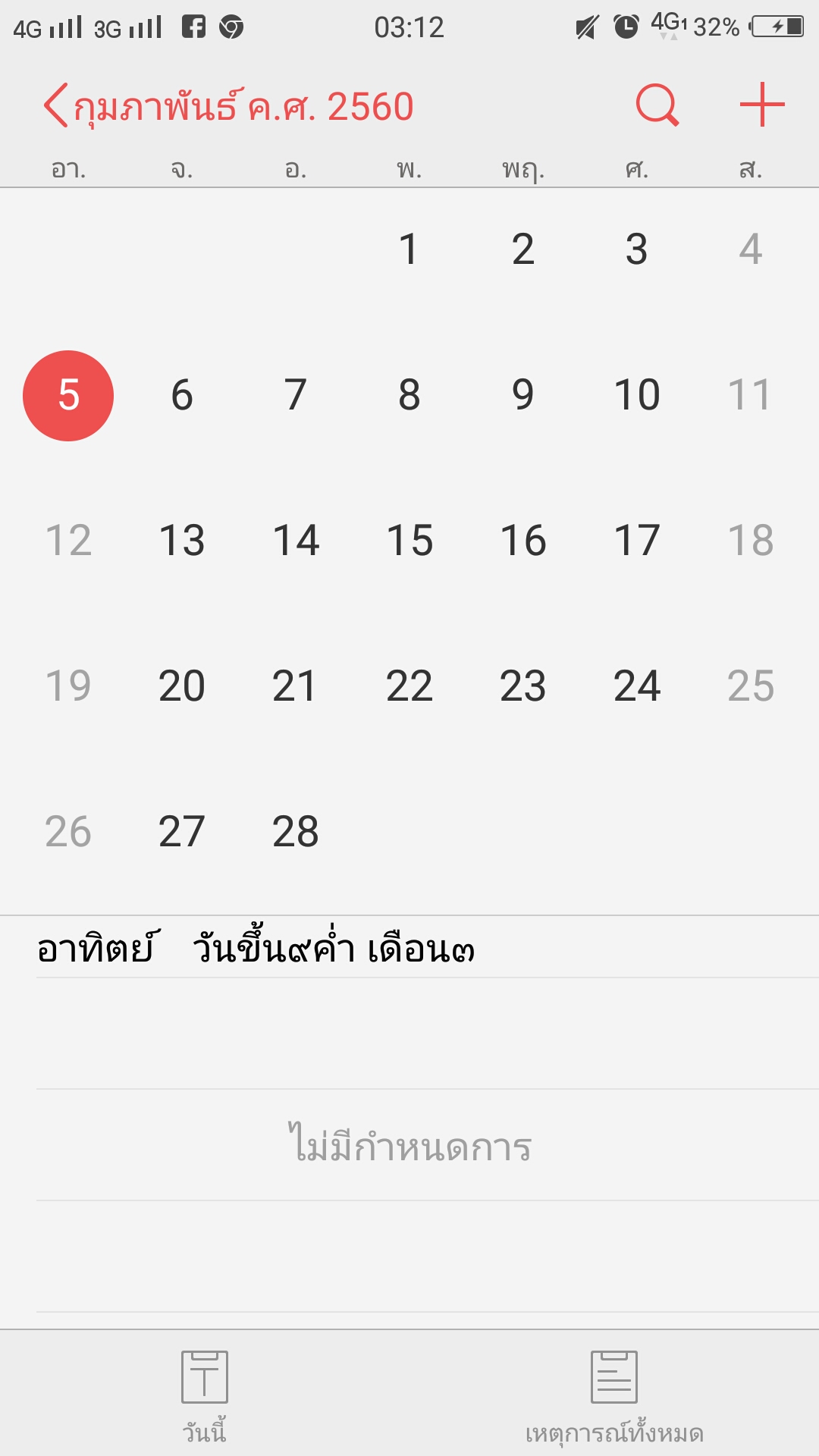Screen dimensions: 819x1456
Task: Select date 16 in the calendar
Action: click(523, 541)
